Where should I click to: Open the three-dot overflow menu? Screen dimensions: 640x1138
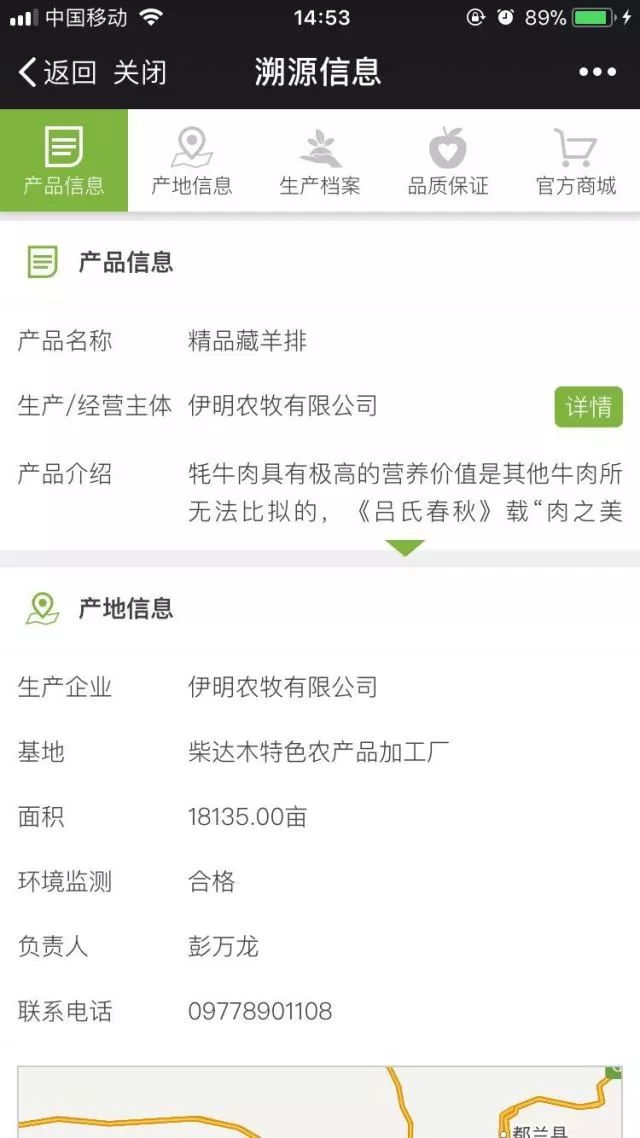tap(597, 72)
